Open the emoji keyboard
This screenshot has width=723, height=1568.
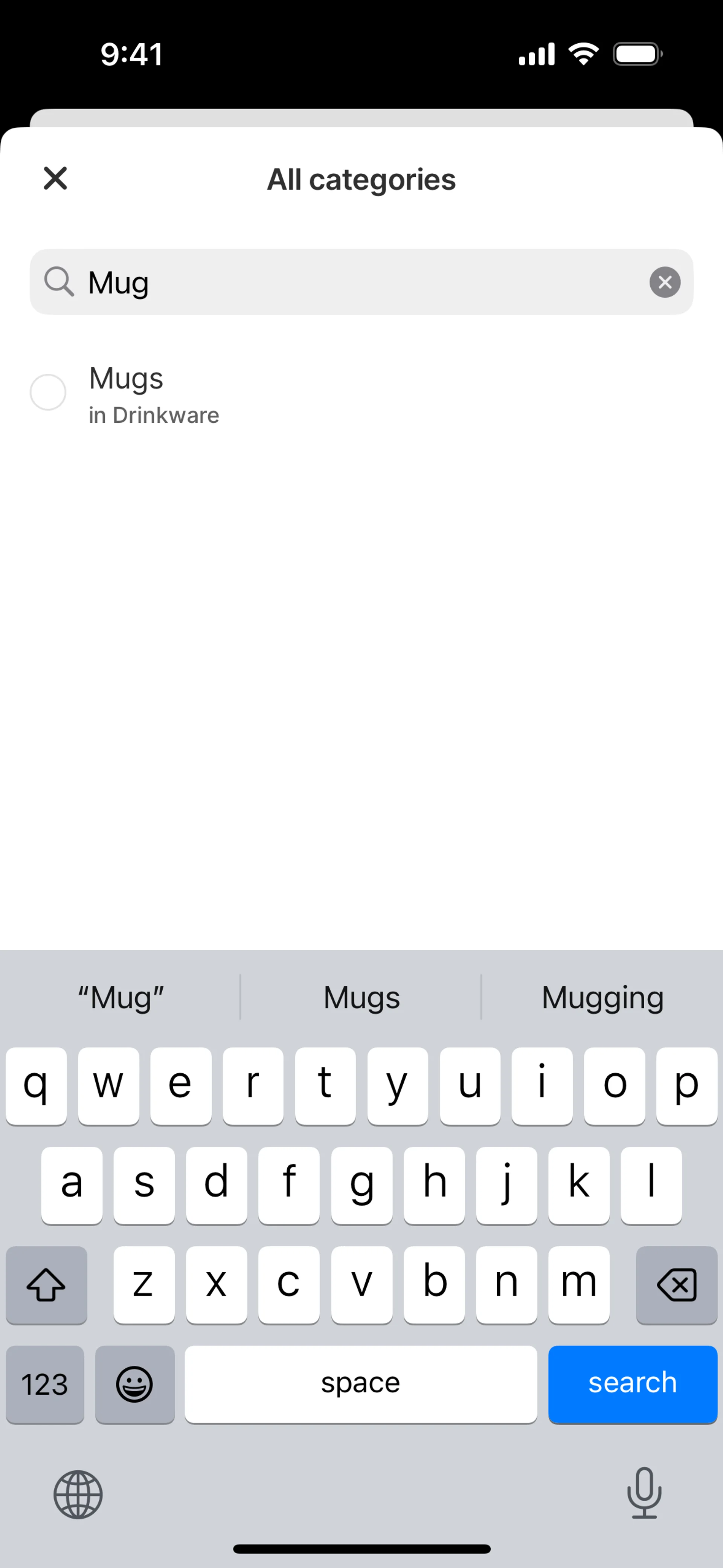(x=134, y=1383)
